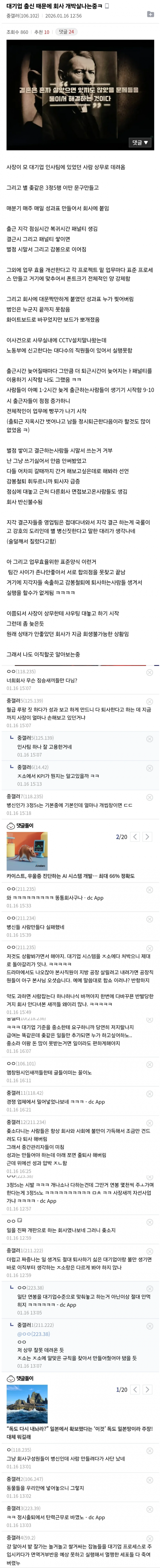The image size is (160, 1568).
Task: Tap the 댓글 ▼ button on the image
Action: (141, 142)
